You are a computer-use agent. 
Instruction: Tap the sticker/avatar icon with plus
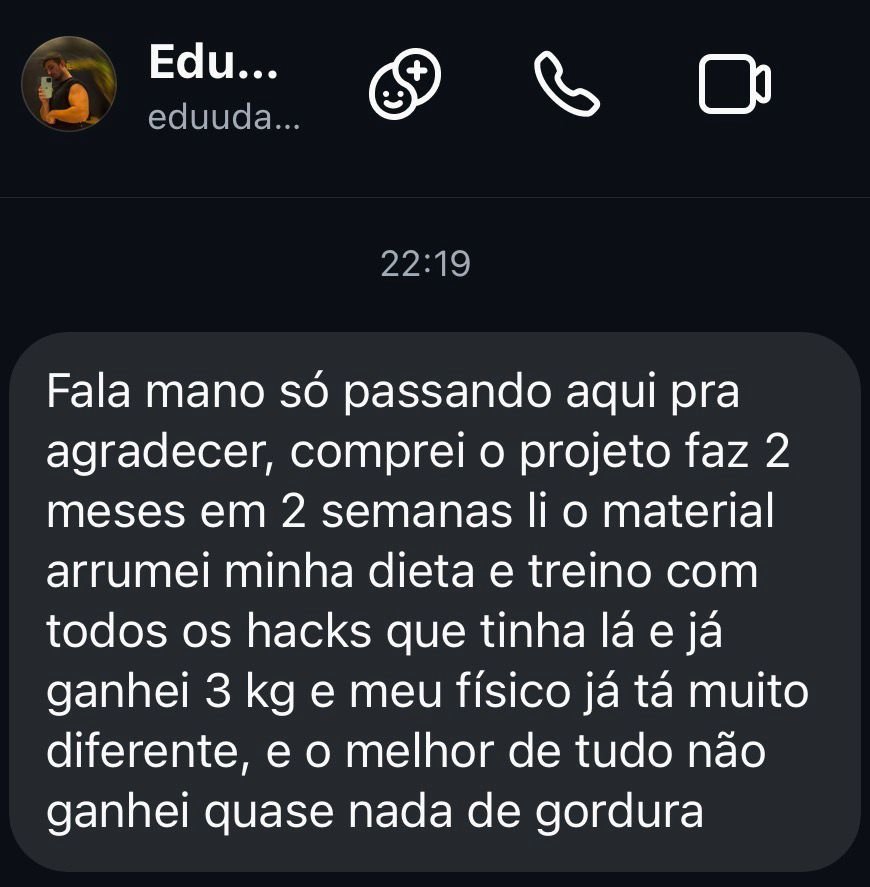point(405,84)
